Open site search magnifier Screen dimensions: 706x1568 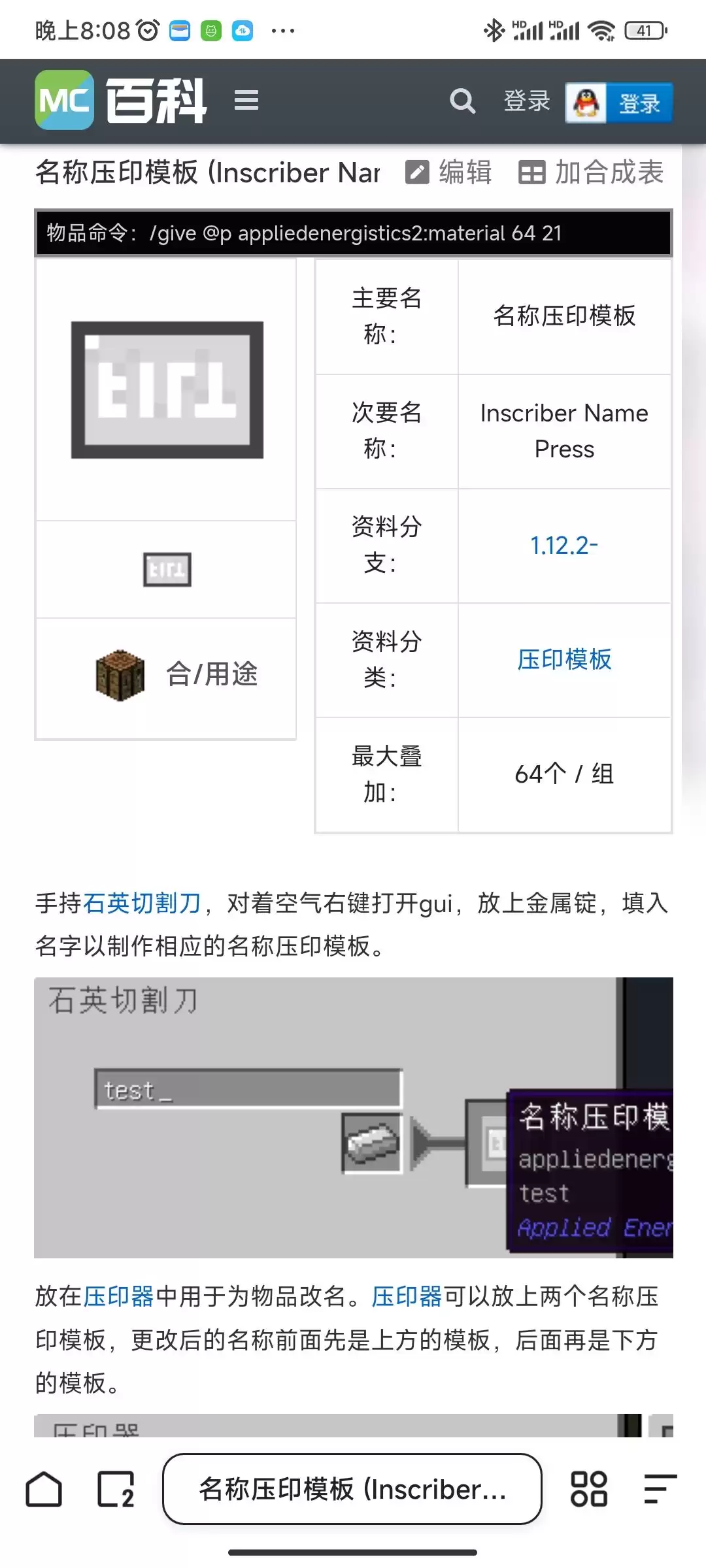point(462,101)
